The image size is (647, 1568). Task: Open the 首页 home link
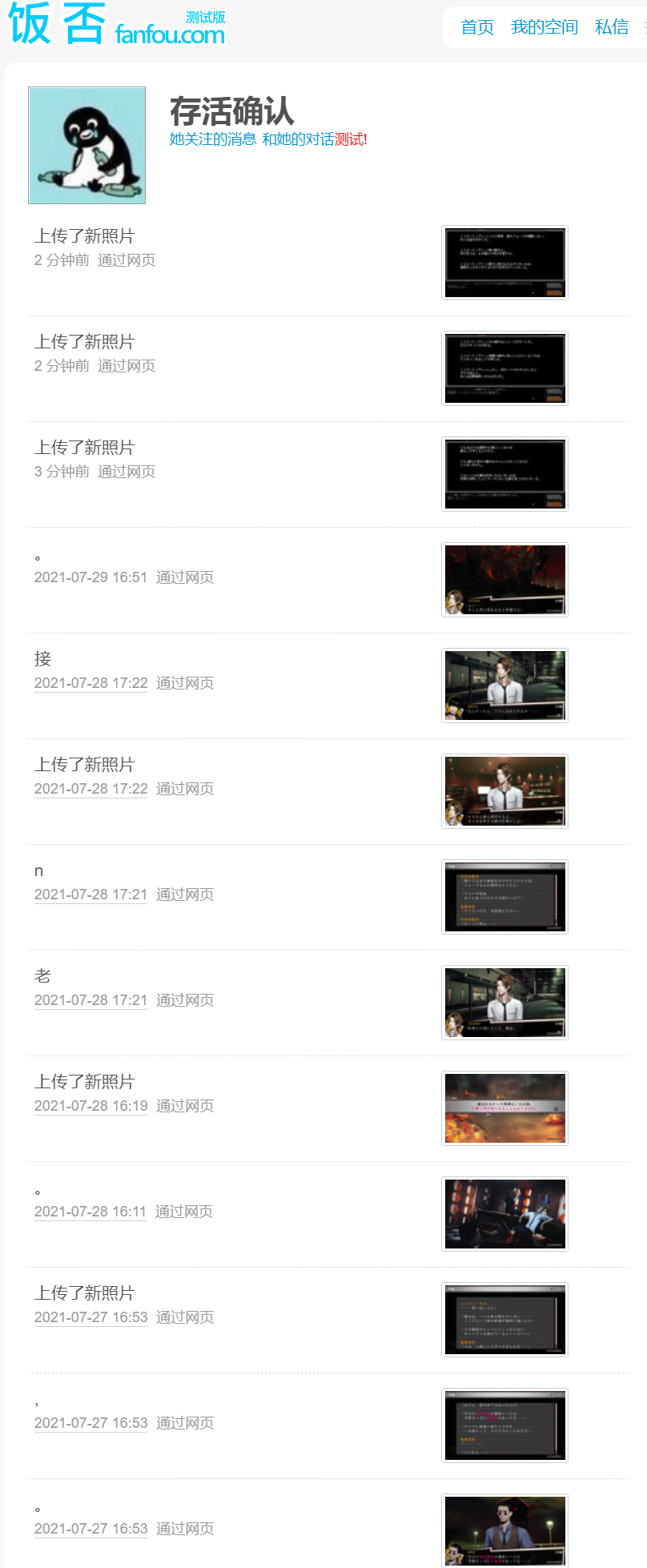(x=477, y=27)
